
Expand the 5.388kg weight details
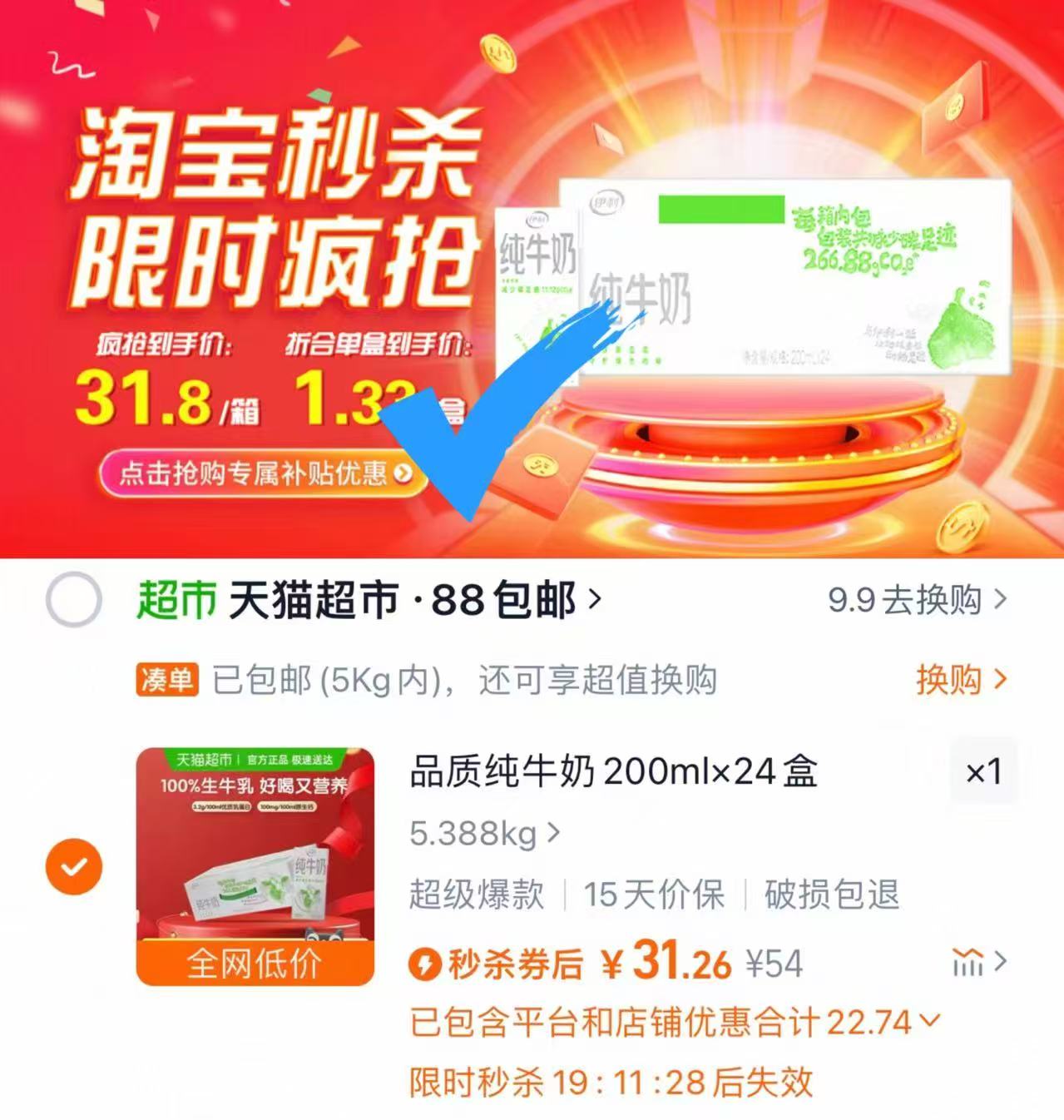coord(483,833)
